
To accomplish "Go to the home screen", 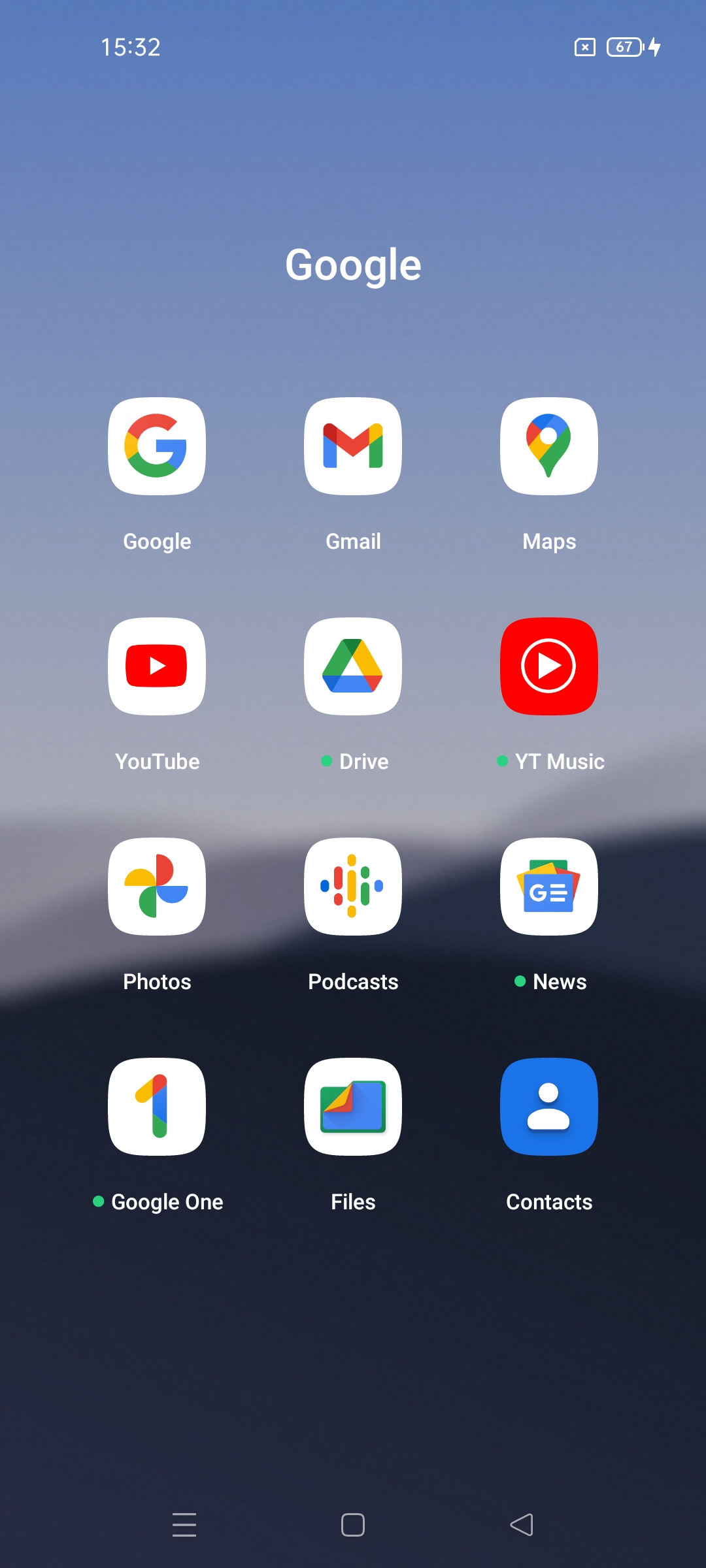I will click(353, 1525).
